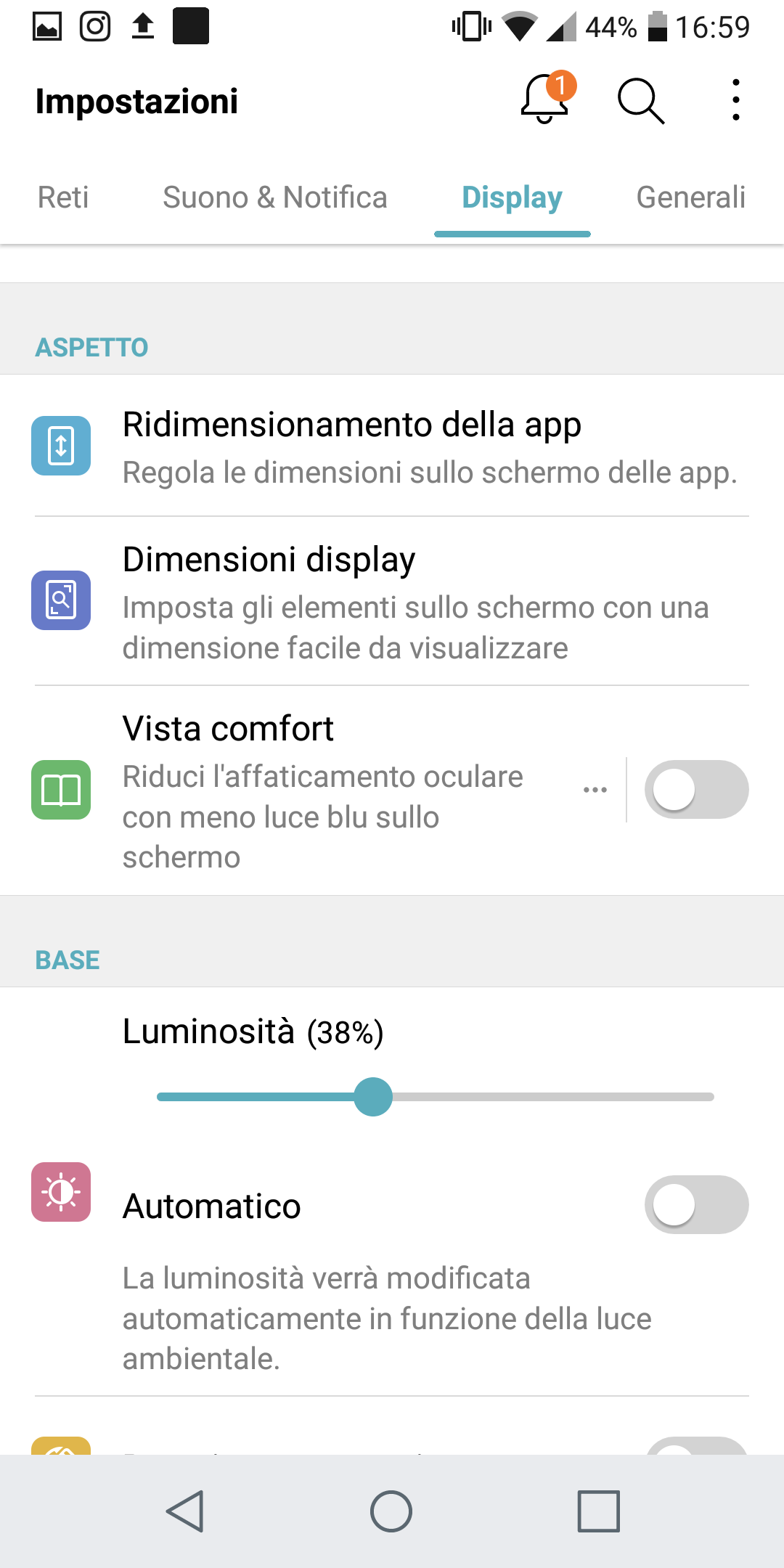
Task: Switch to the Generali tab
Action: tap(690, 197)
